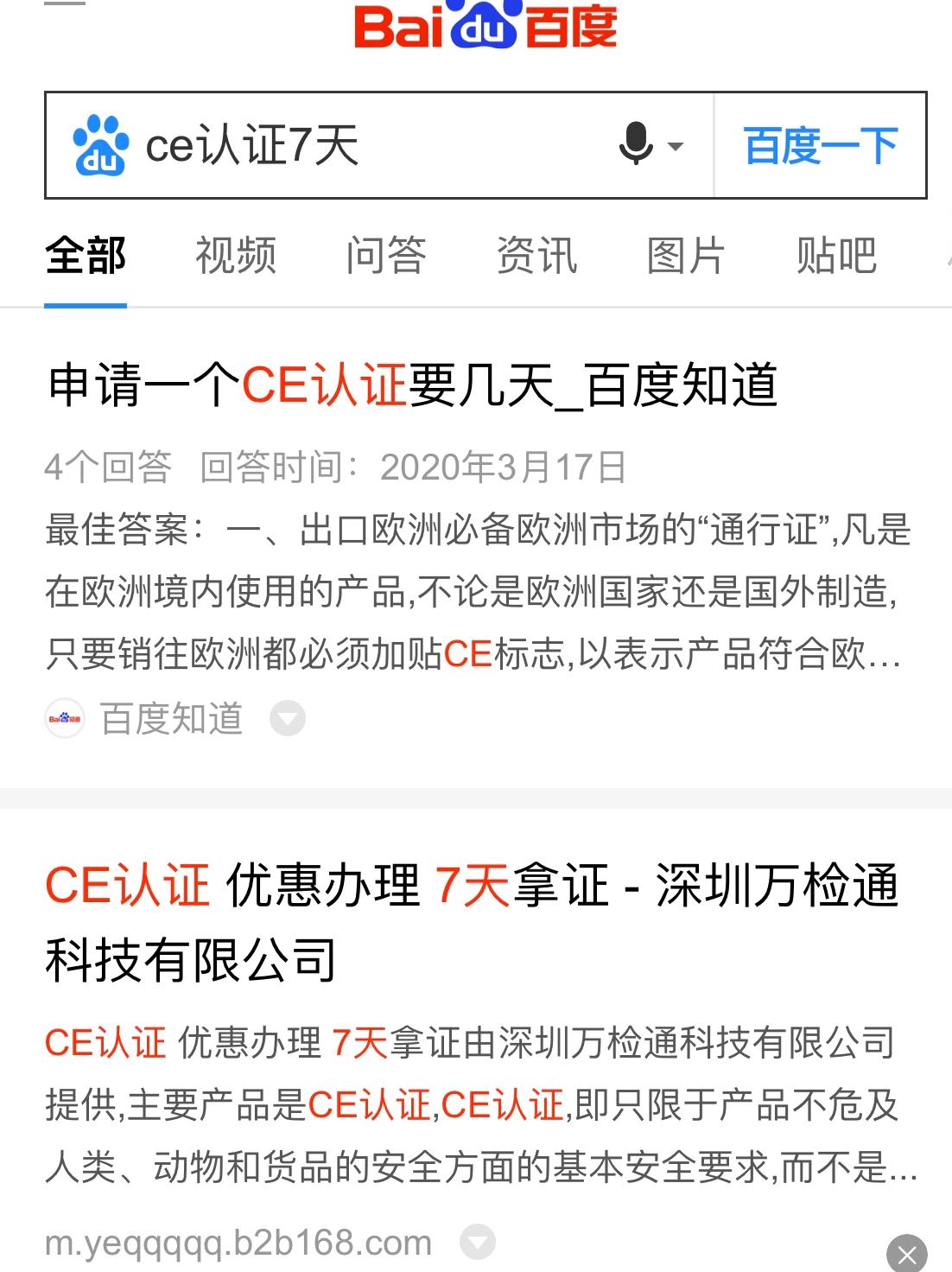Screen dimensions: 952x1272
Task: Open the 贴吧 tab
Action: pos(835,255)
